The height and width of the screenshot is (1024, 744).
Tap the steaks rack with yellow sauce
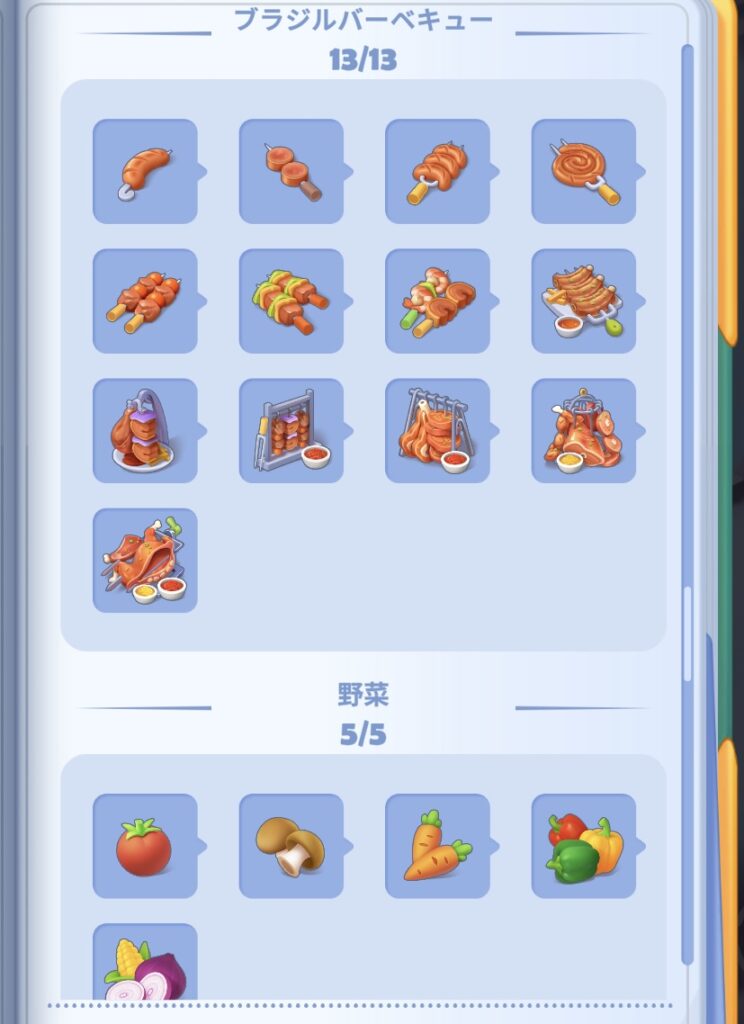tap(583, 431)
